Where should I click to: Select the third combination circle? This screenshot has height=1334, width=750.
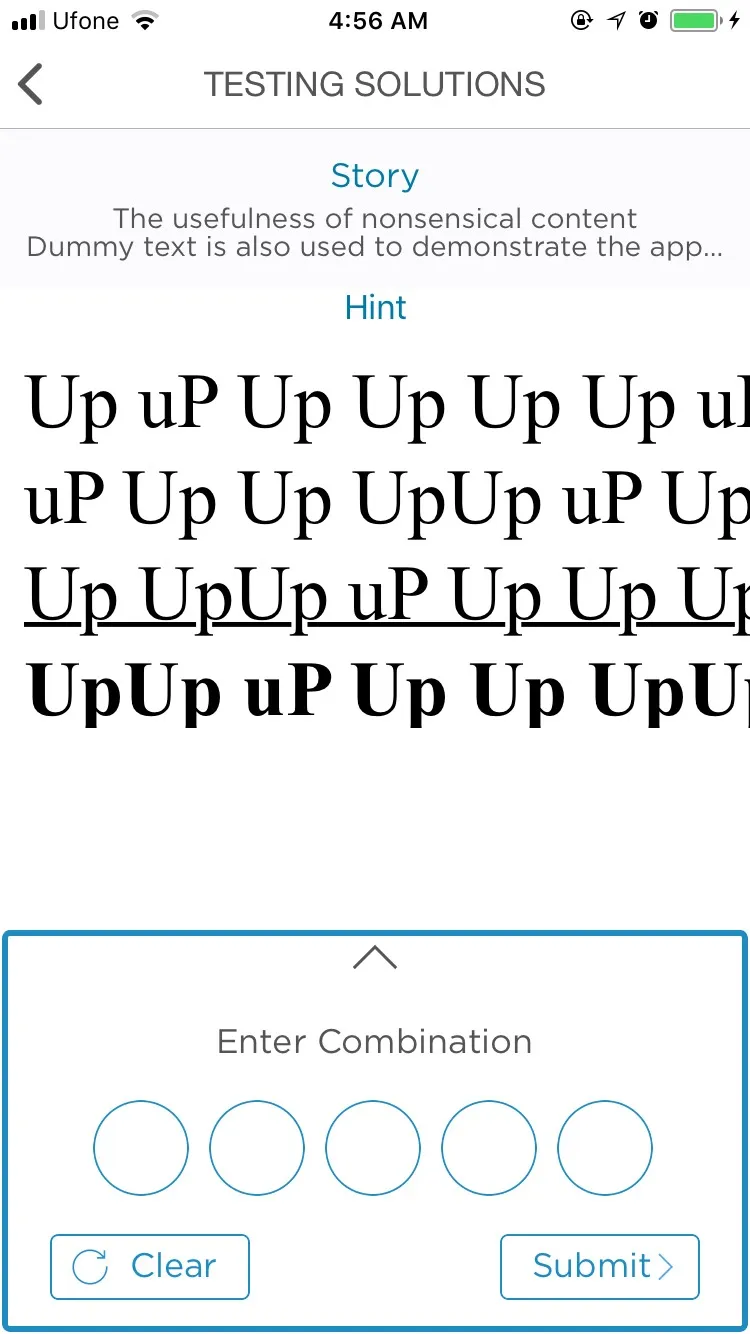(373, 1147)
